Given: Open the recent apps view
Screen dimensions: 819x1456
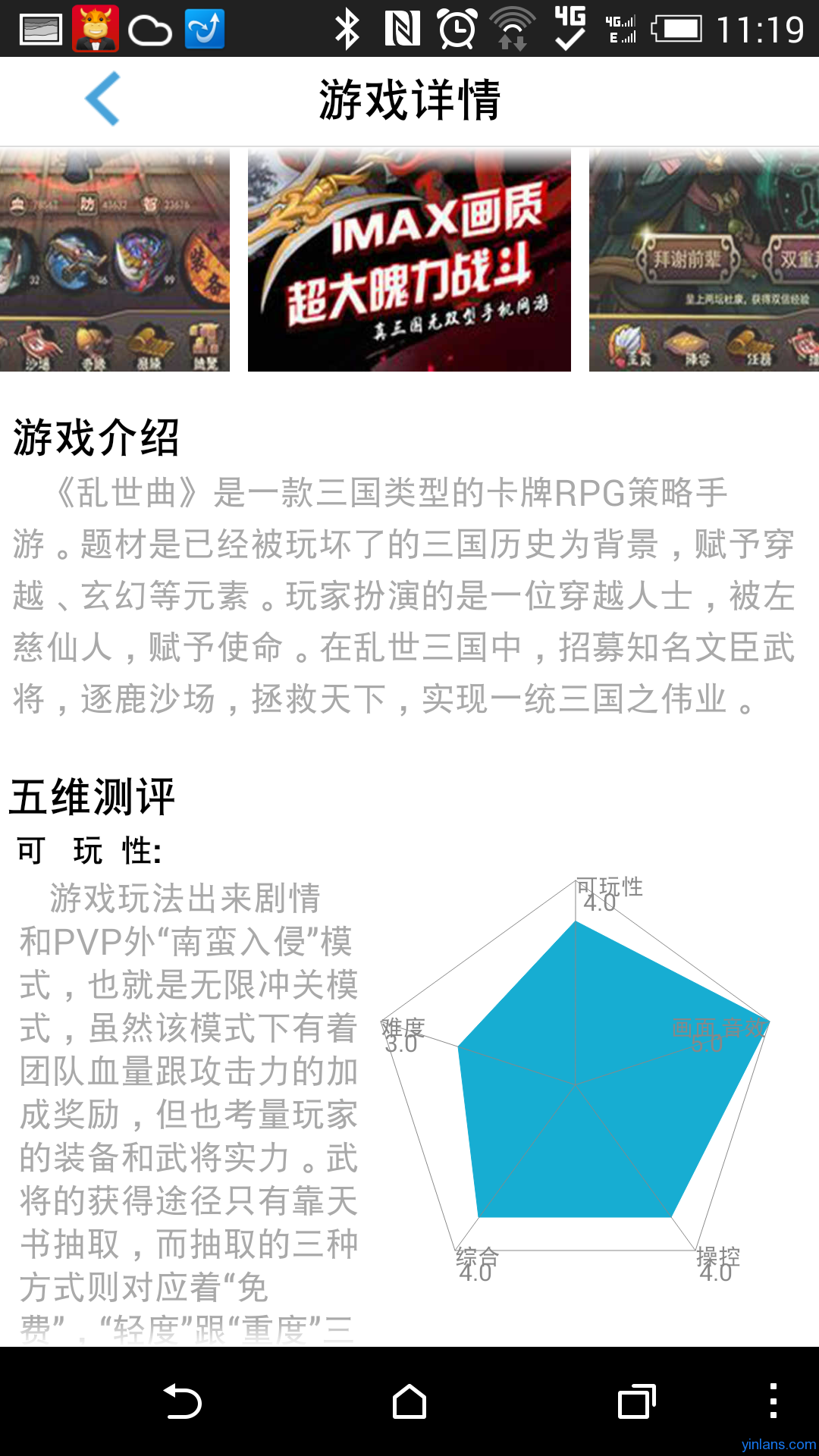Looking at the screenshot, I should coord(637,1401).
